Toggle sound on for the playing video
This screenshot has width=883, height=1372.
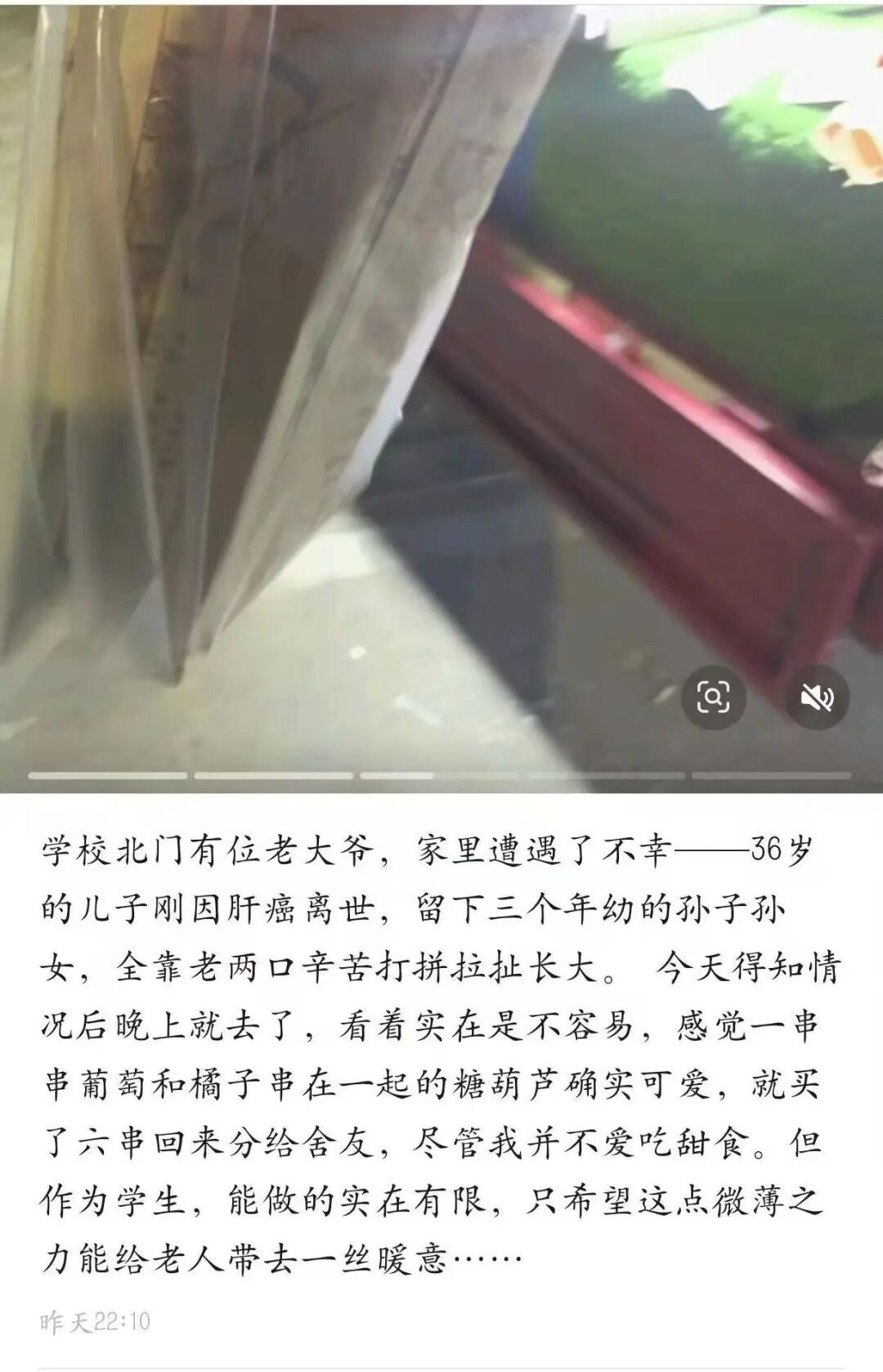[x=816, y=697]
